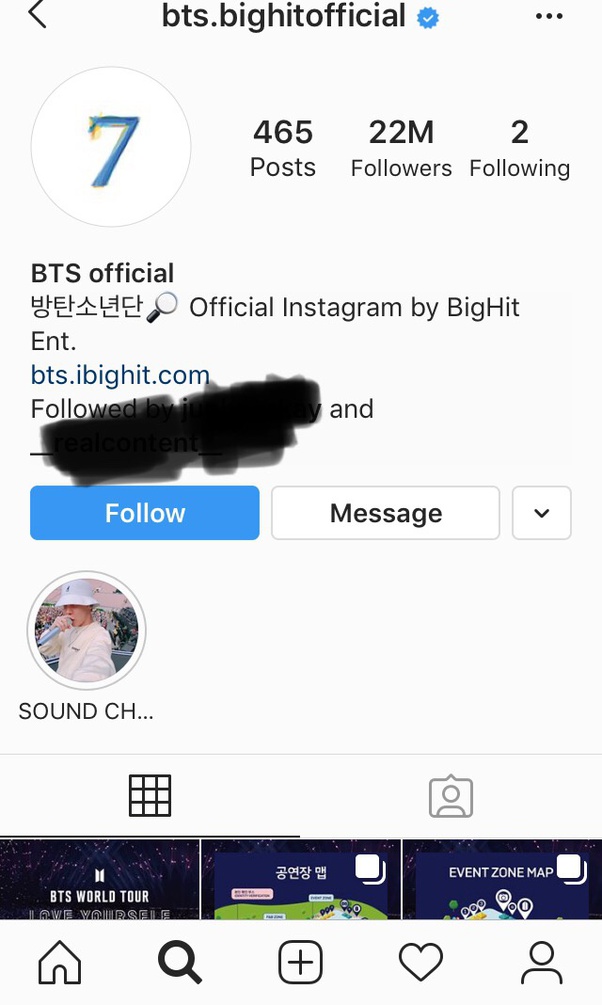The height and width of the screenshot is (1005, 602).
Task: Open the bts.ibighit.com link
Action: point(120,376)
